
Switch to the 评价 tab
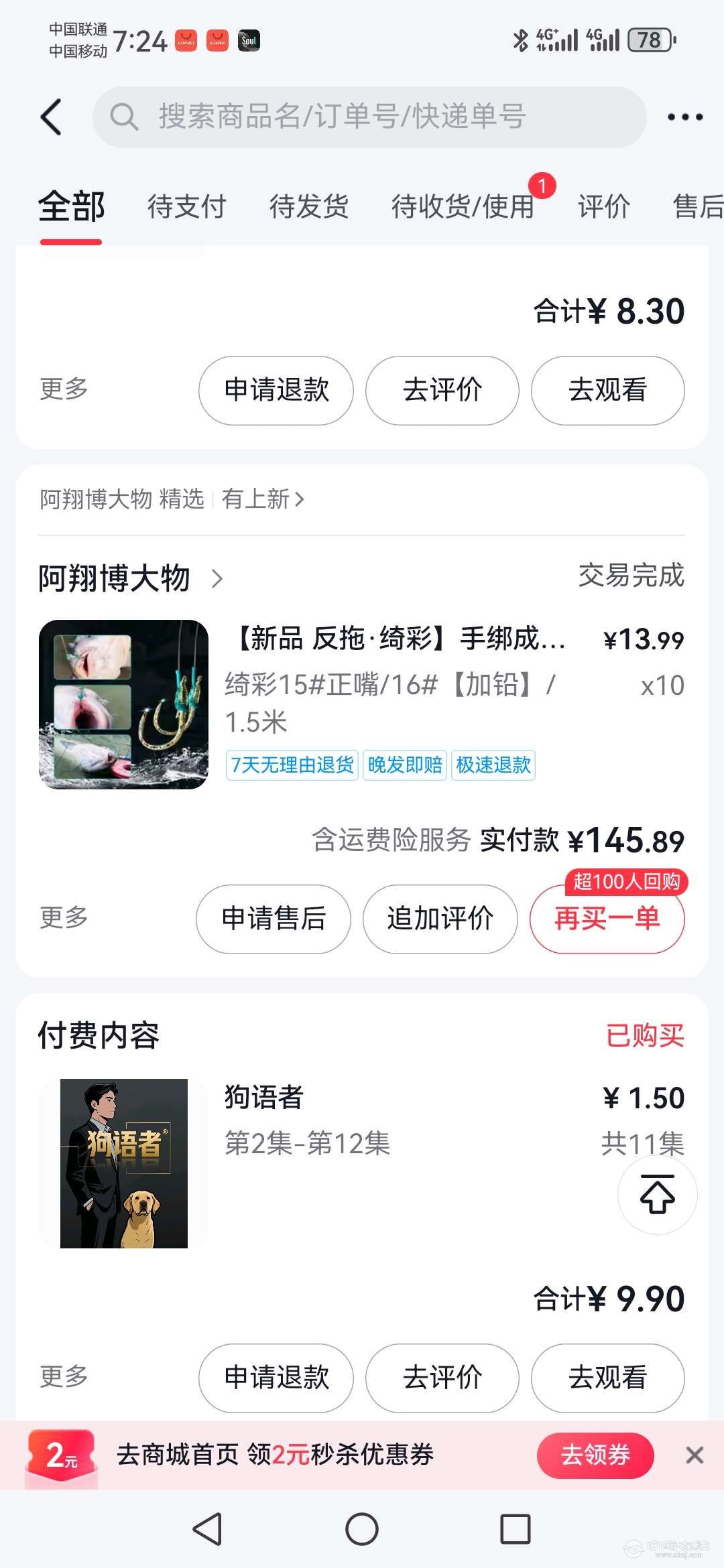pos(603,206)
